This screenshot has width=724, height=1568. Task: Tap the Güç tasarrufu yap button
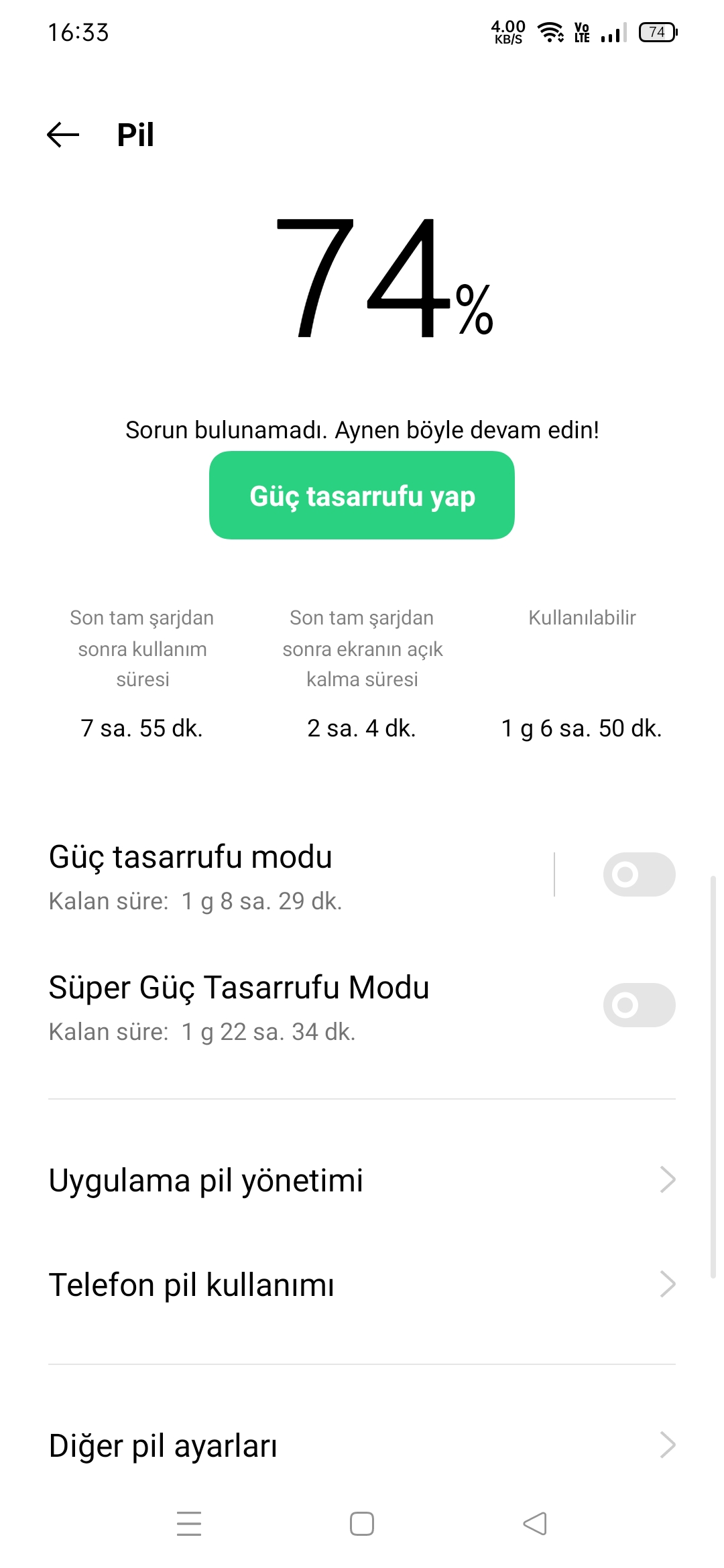click(362, 495)
